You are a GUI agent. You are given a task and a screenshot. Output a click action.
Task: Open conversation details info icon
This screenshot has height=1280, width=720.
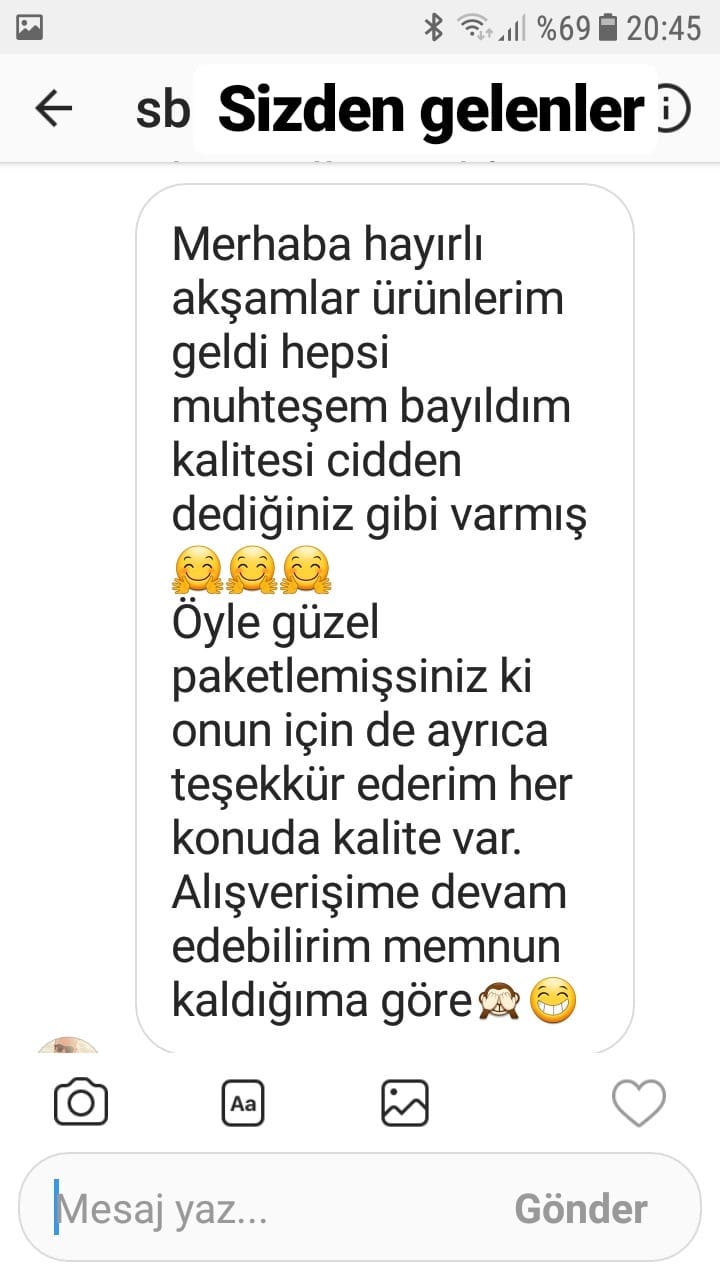pos(674,109)
